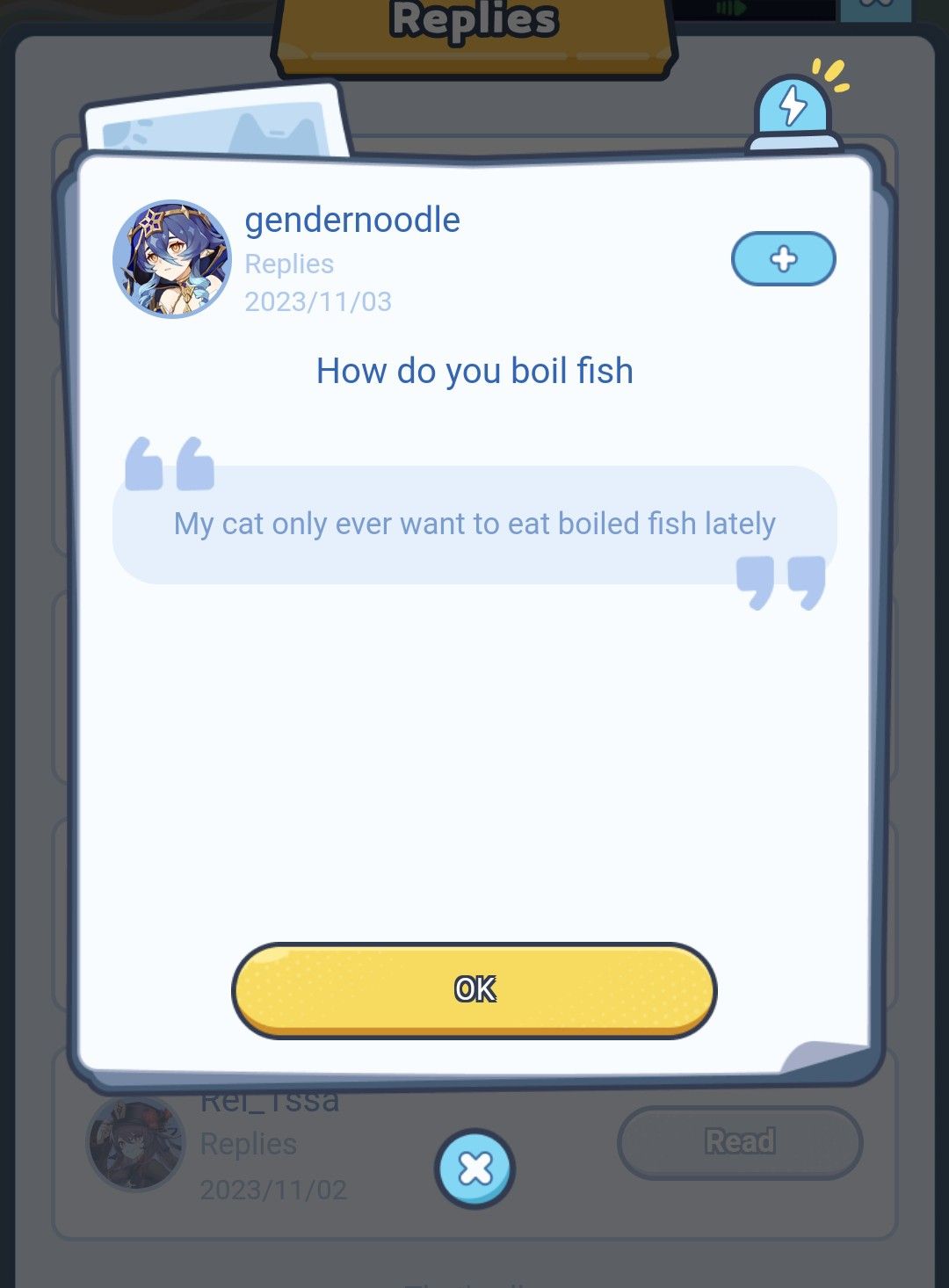This screenshot has width=949, height=1288.
Task: Tap the plus follow icon beside gendernoodle
Action: point(783,257)
